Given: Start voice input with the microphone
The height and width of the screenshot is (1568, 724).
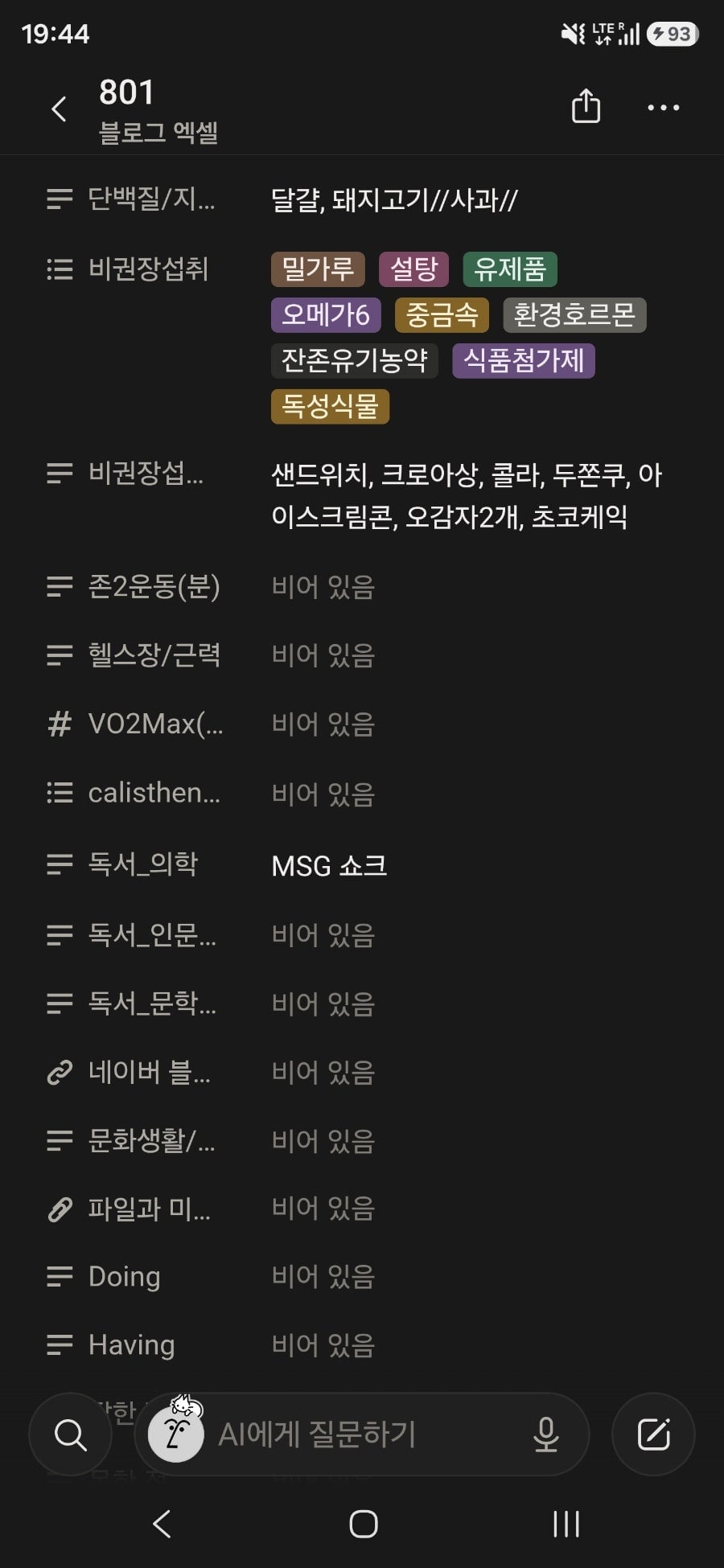Looking at the screenshot, I should [x=546, y=1434].
